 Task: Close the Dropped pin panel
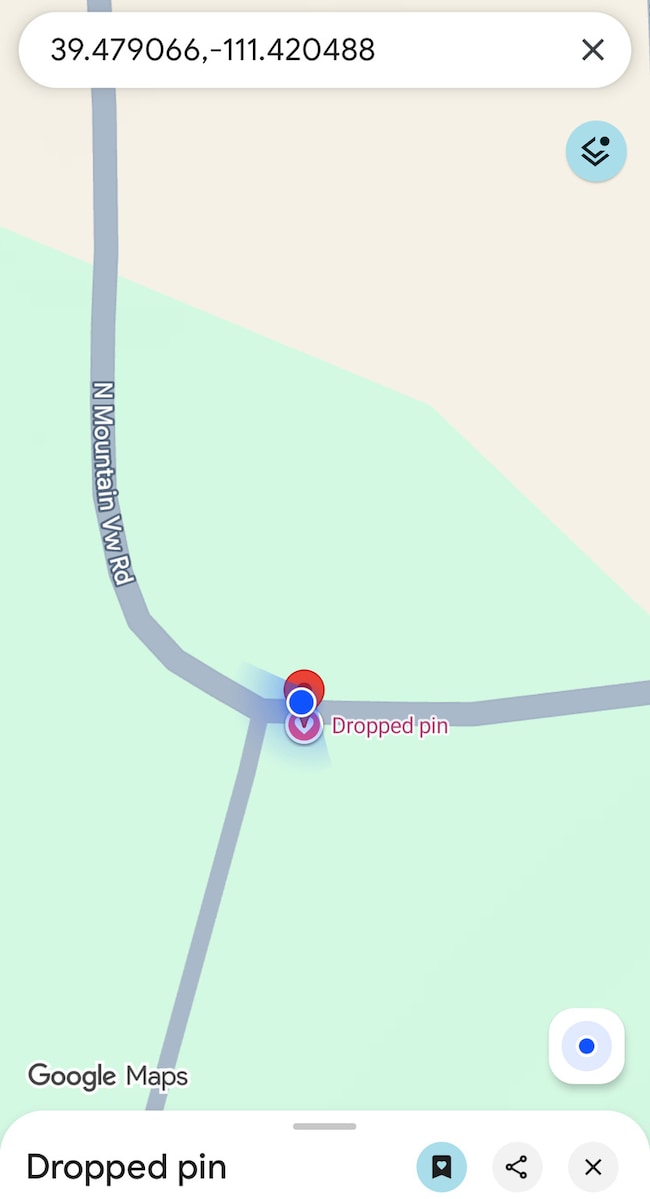click(593, 1166)
